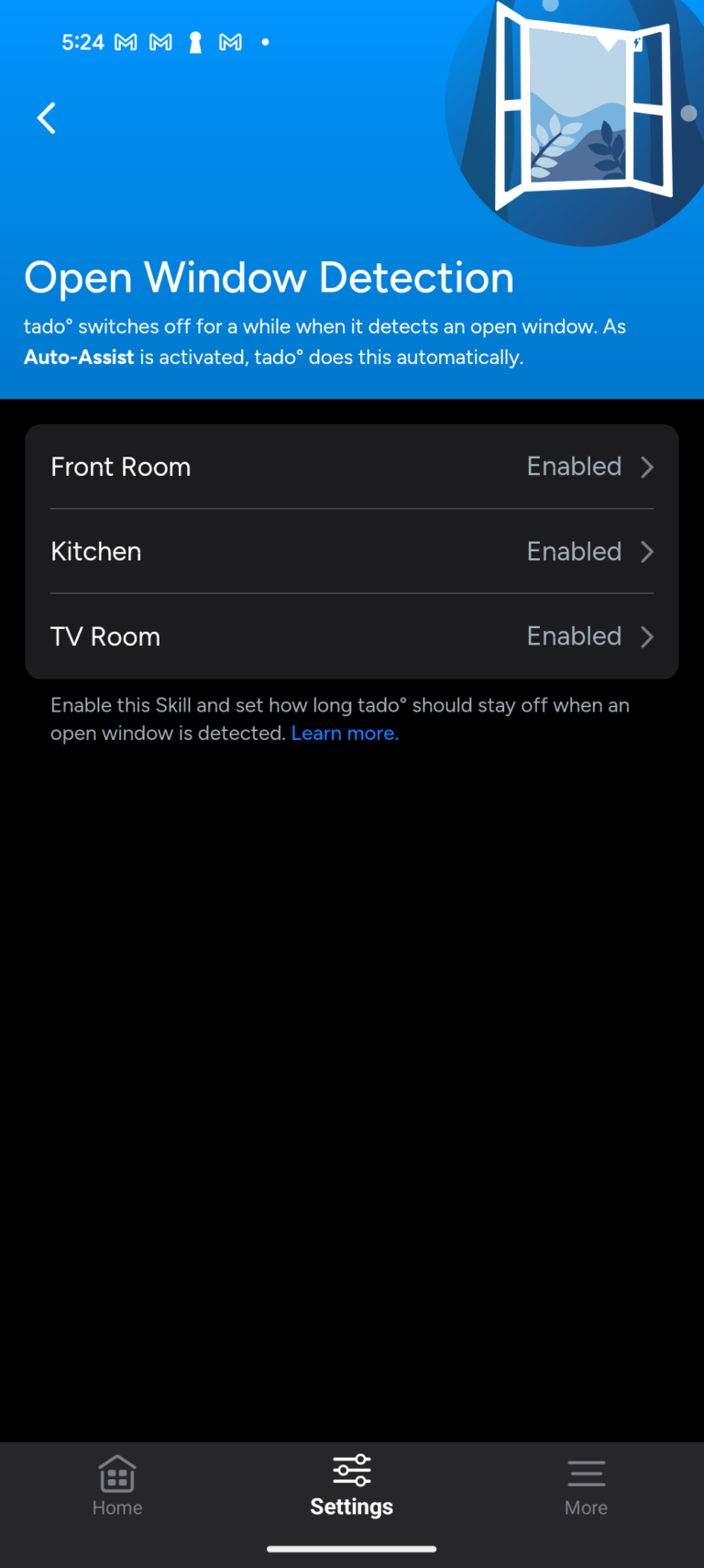Open Front Room window detection settings
This screenshot has height=1568, width=704.
coord(352,467)
